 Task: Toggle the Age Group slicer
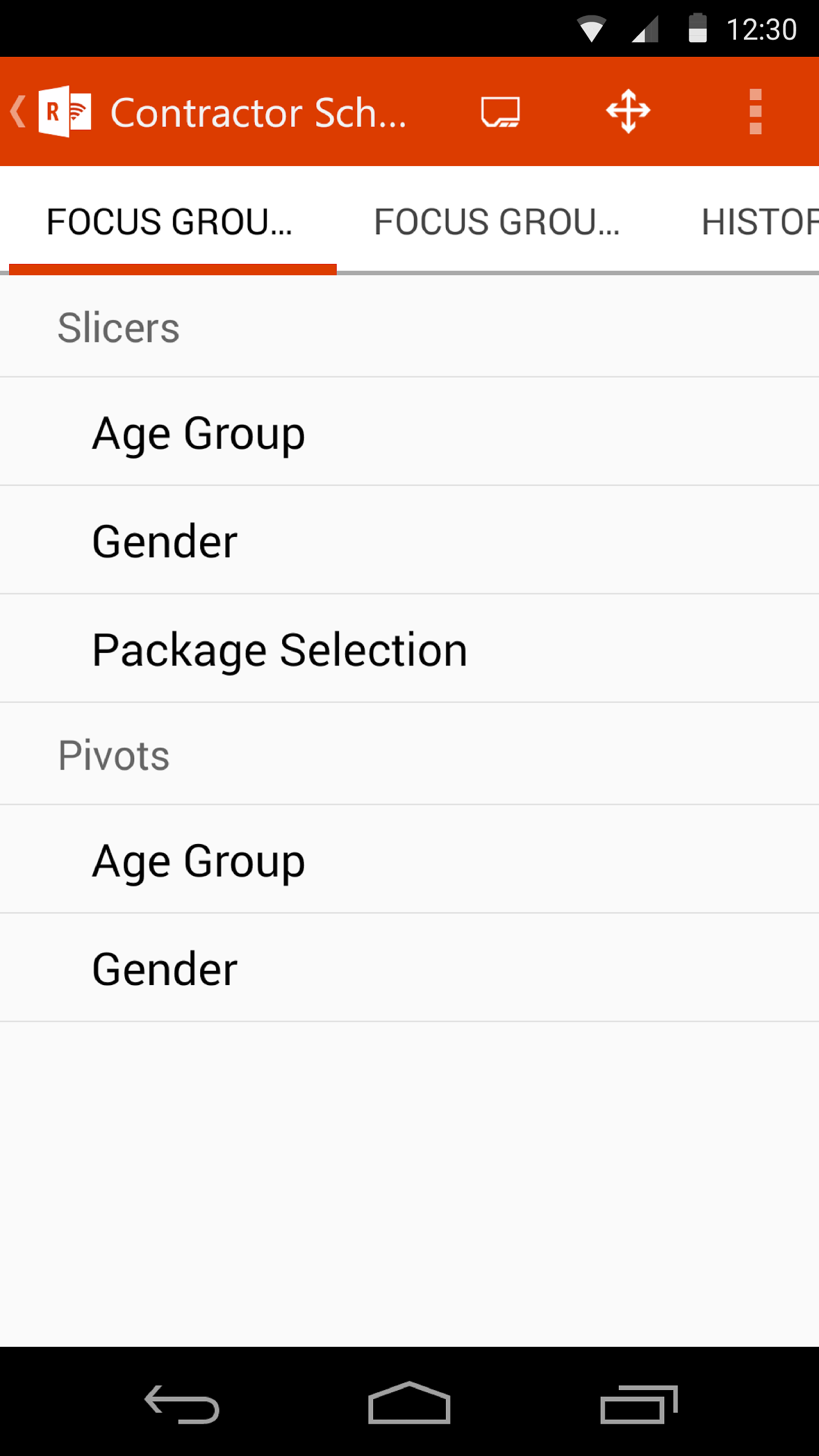(x=199, y=432)
